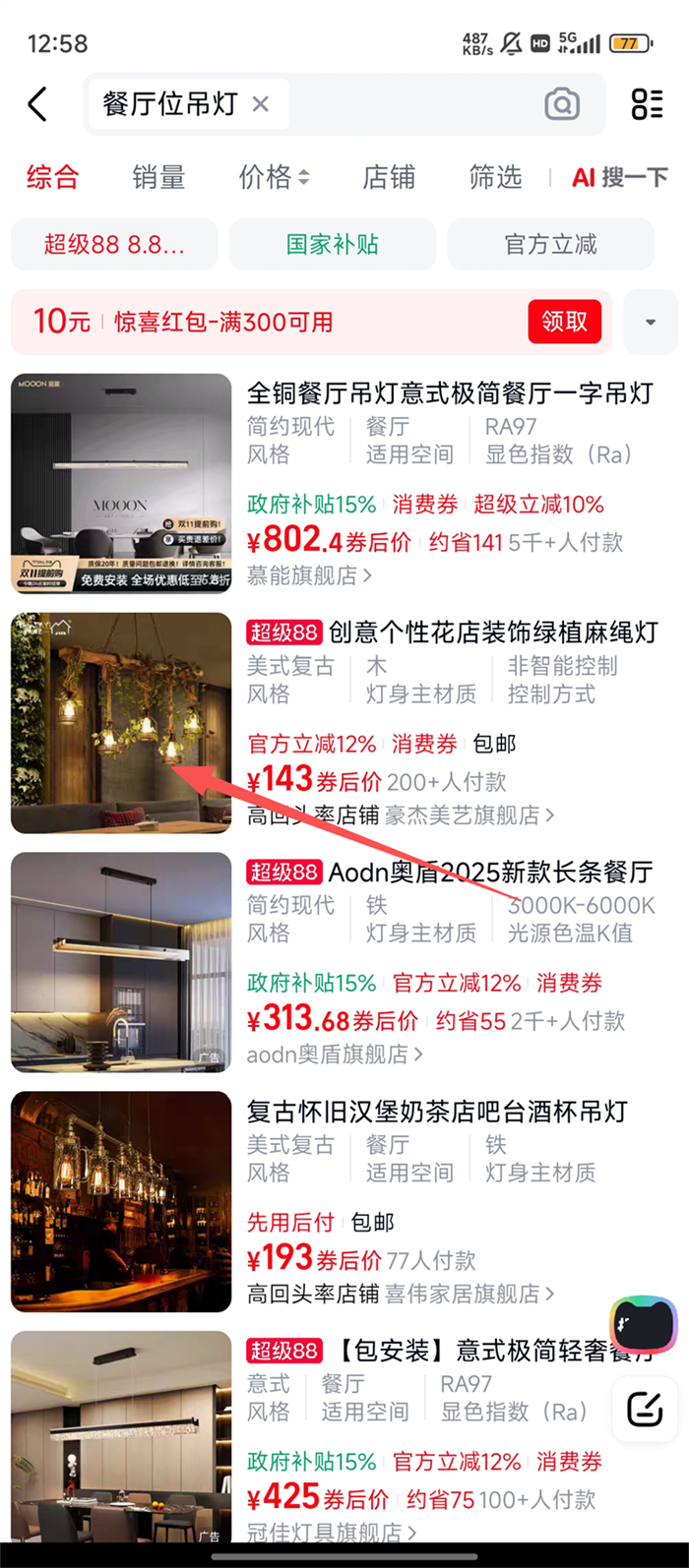Try AI 搜一下

[620, 177]
